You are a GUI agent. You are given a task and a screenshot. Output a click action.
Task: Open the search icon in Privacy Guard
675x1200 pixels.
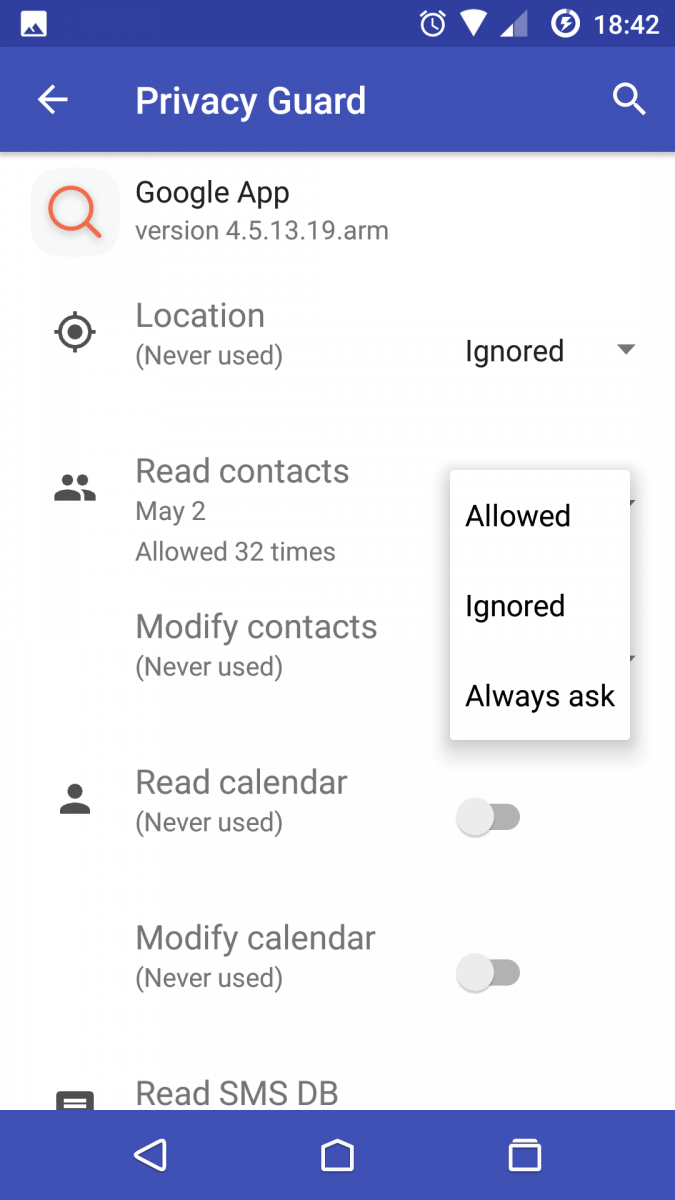pyautogui.click(x=629, y=100)
